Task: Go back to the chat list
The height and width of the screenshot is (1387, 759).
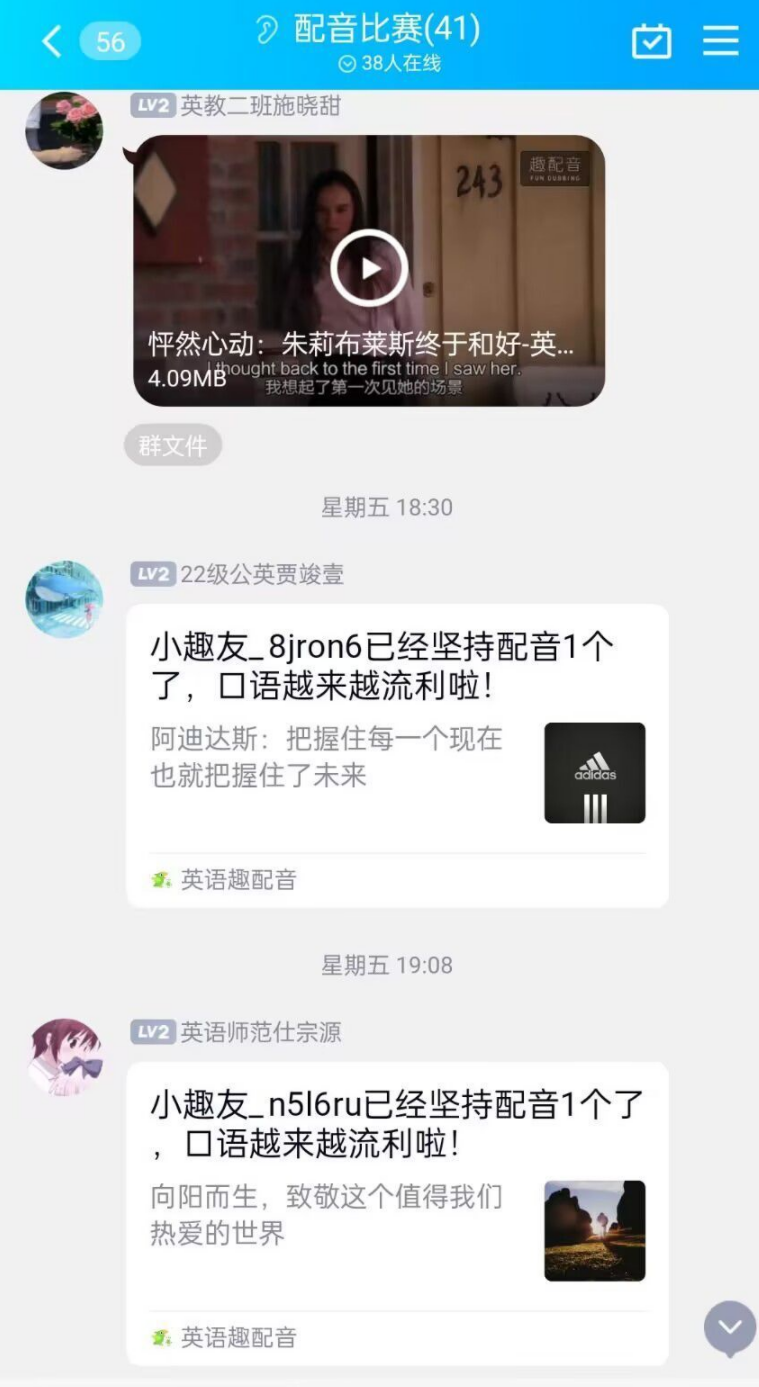Action: coord(52,42)
